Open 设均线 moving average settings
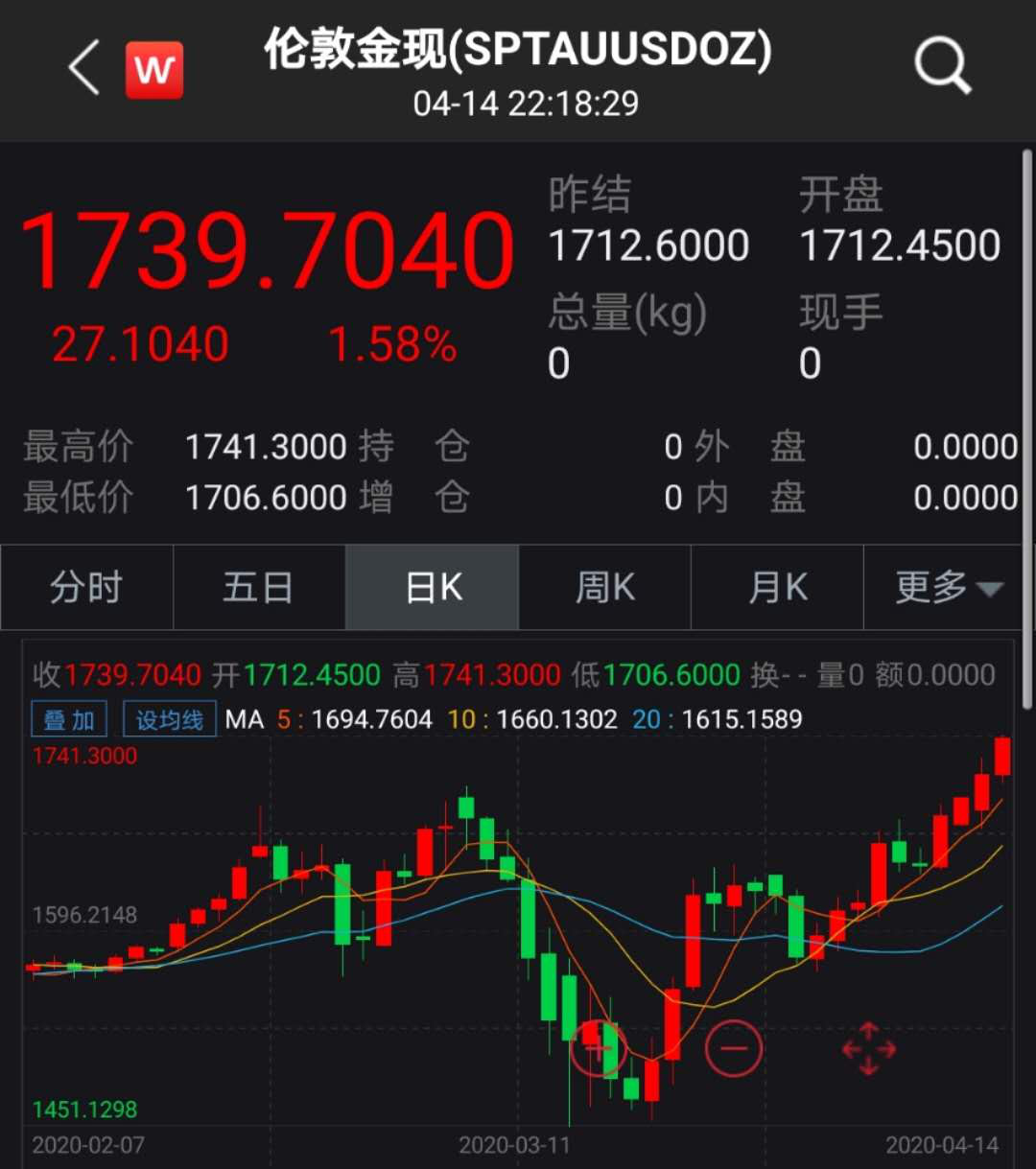Screen dimensions: 1036x1169 170,719
